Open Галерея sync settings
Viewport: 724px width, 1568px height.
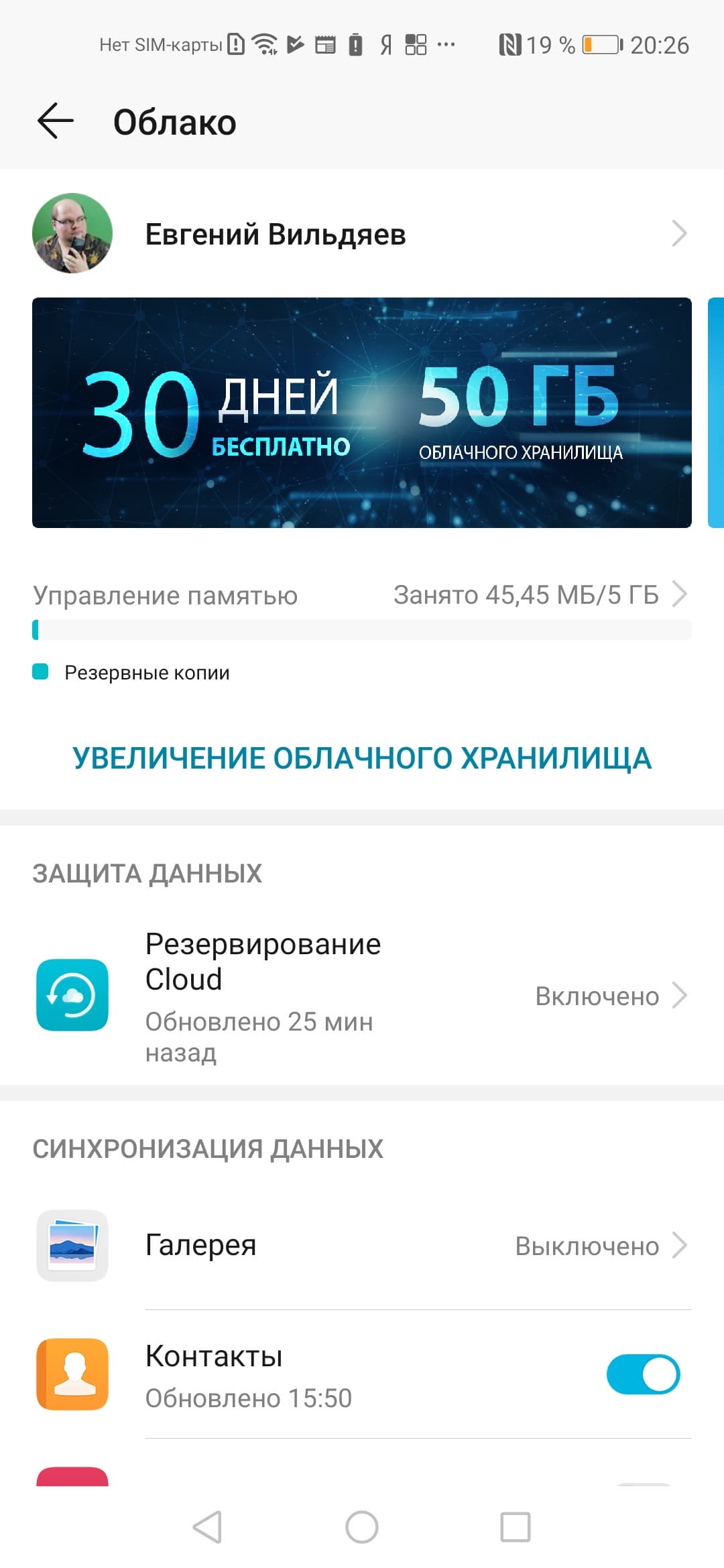tap(362, 1246)
